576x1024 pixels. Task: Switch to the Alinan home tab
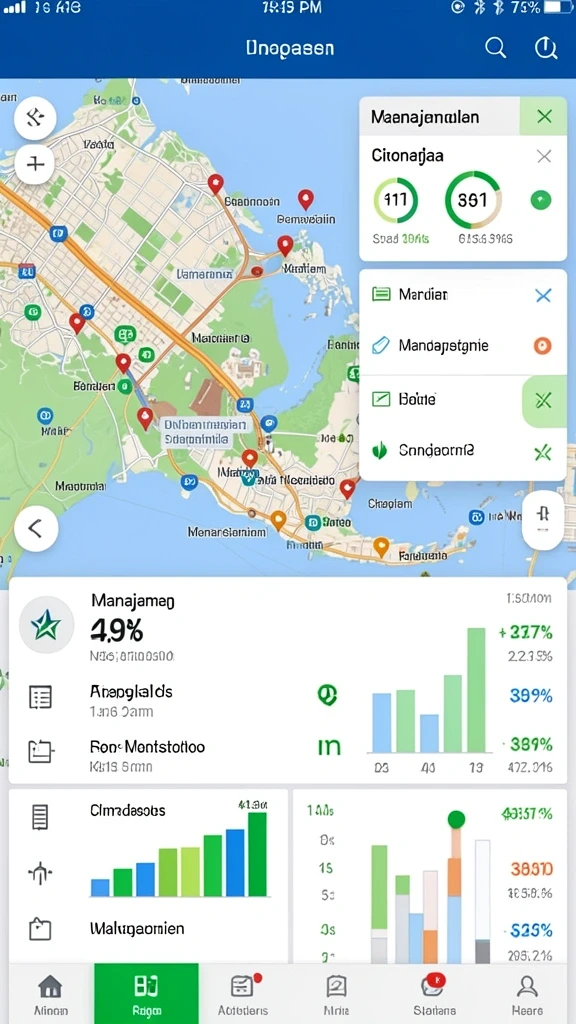50,994
